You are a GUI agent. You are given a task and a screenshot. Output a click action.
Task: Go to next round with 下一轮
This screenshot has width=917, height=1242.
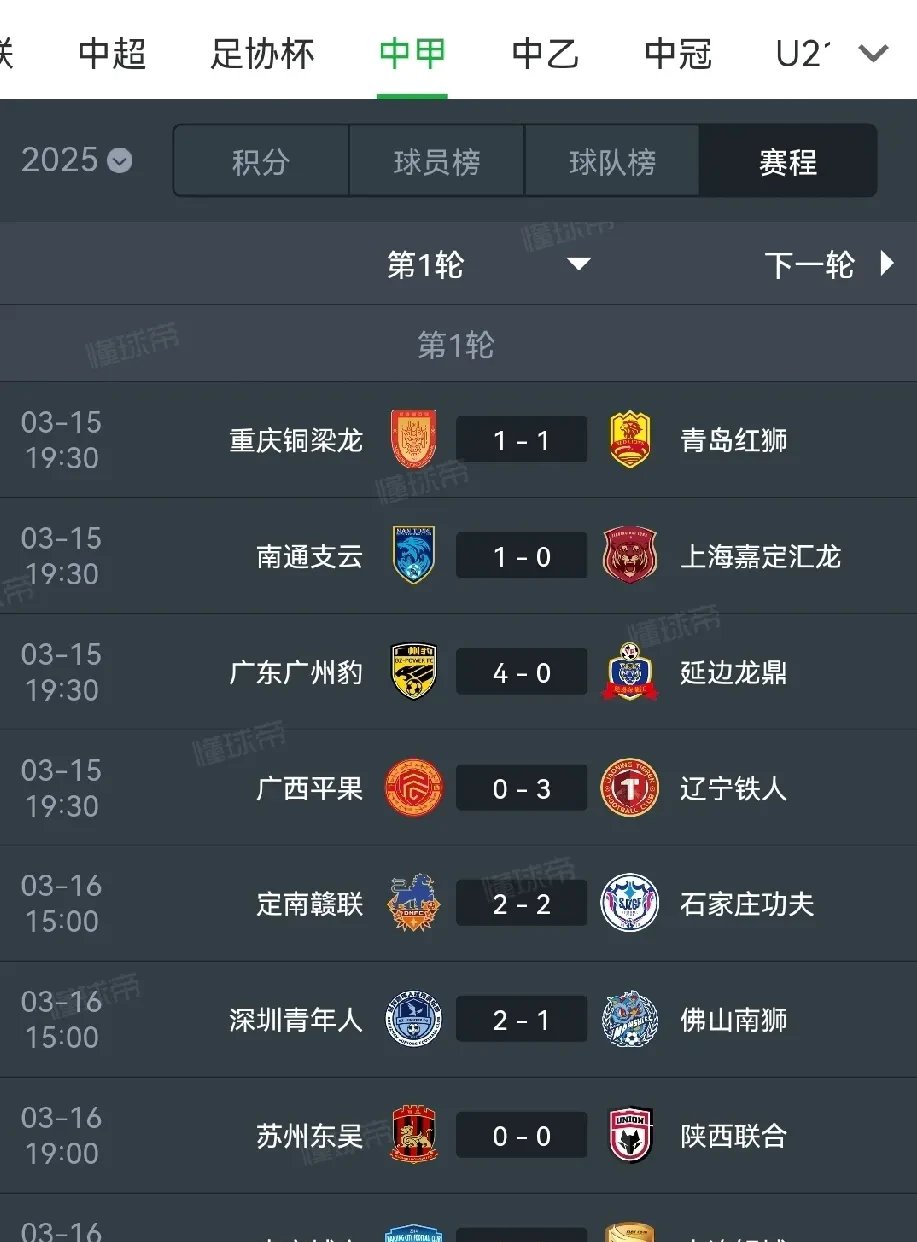pyautogui.click(x=828, y=265)
